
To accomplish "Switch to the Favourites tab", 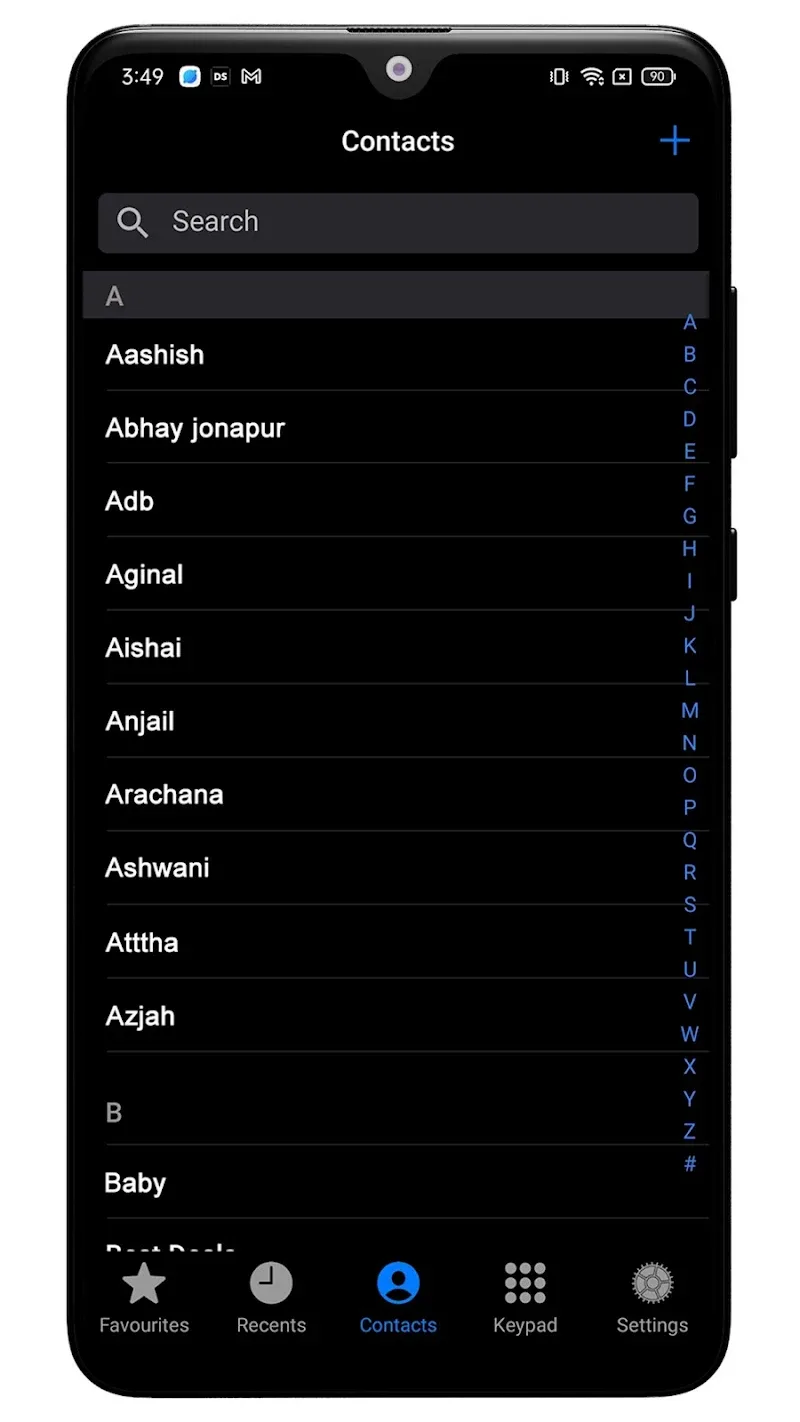I will point(143,1298).
